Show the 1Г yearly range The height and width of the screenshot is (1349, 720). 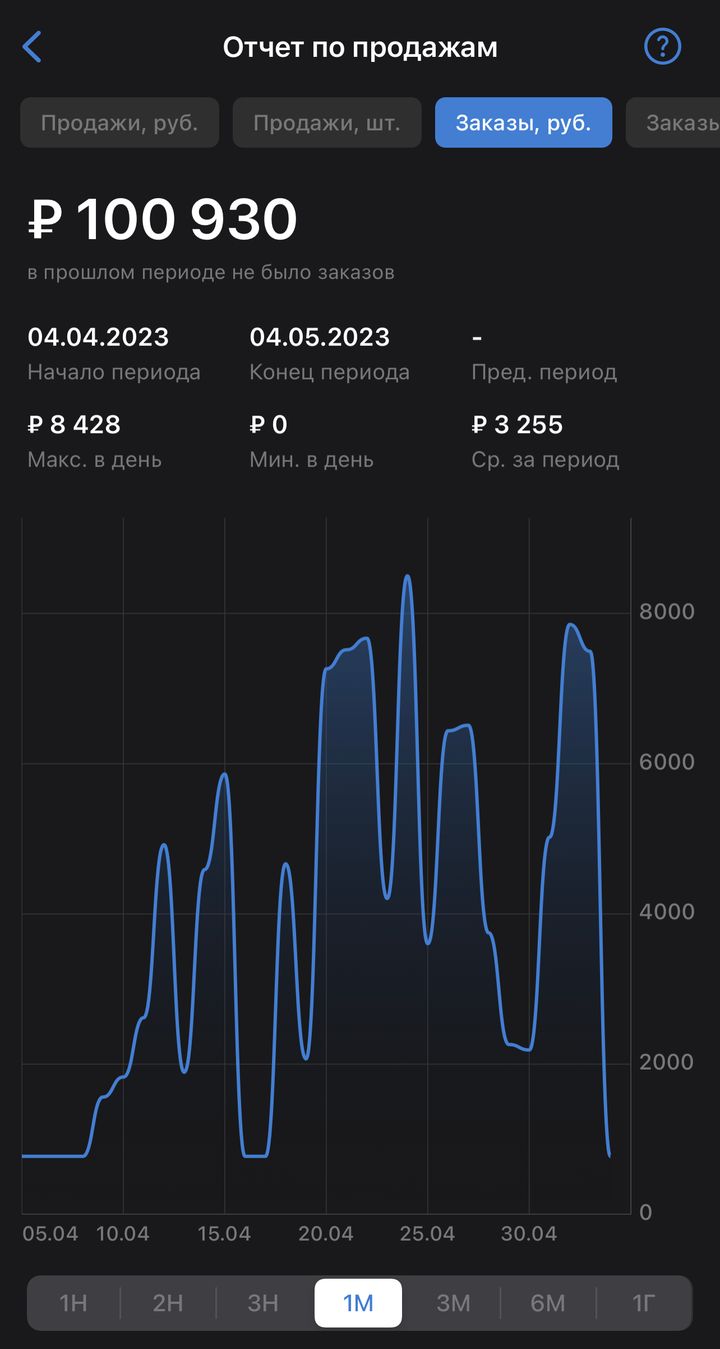[644, 1303]
